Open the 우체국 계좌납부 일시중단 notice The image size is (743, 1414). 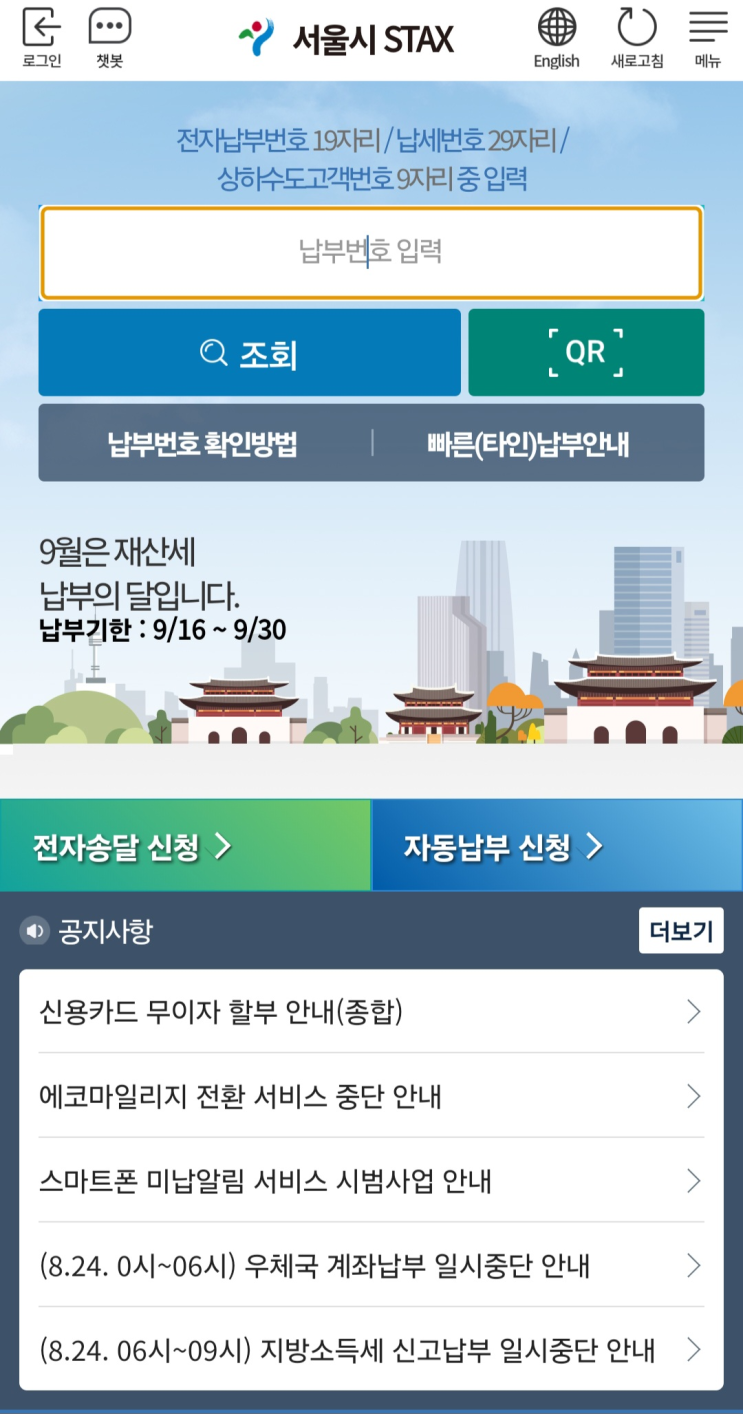371,1266
